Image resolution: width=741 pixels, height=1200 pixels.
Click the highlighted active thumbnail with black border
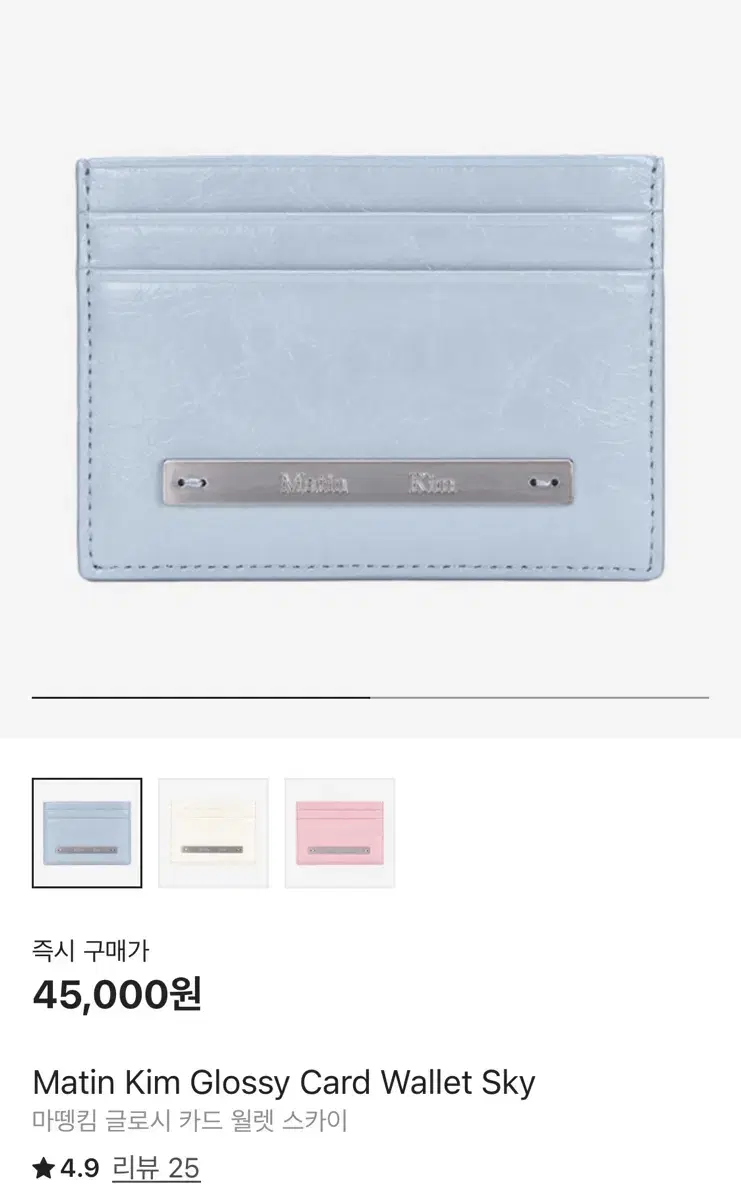coord(85,832)
